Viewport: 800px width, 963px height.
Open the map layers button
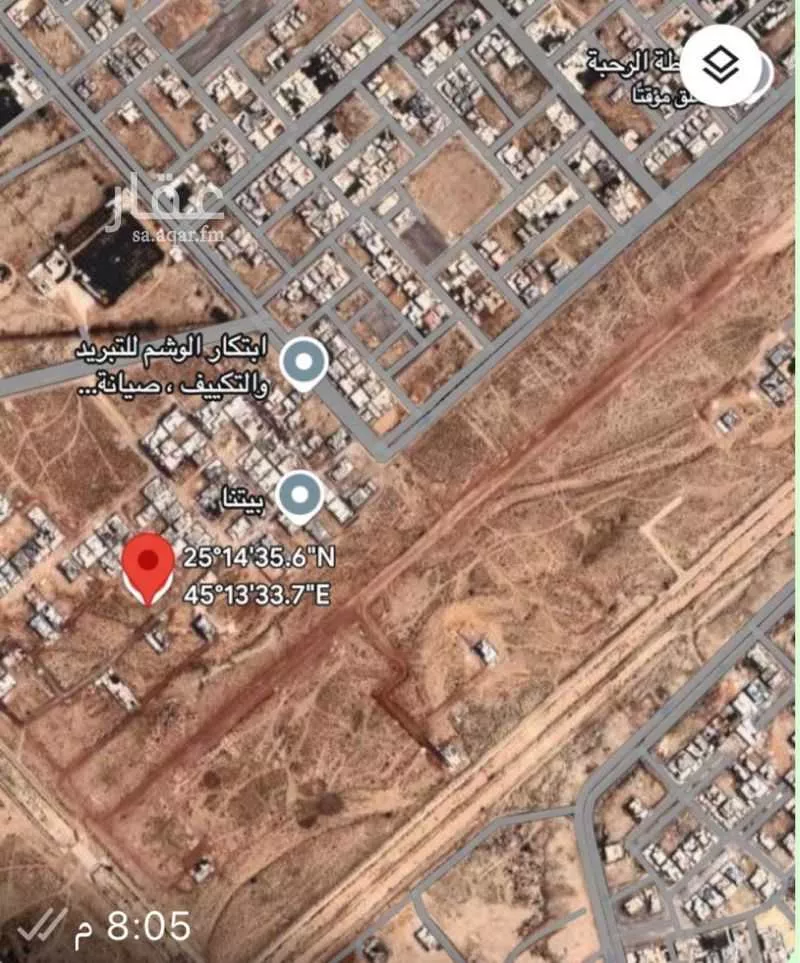point(721,66)
